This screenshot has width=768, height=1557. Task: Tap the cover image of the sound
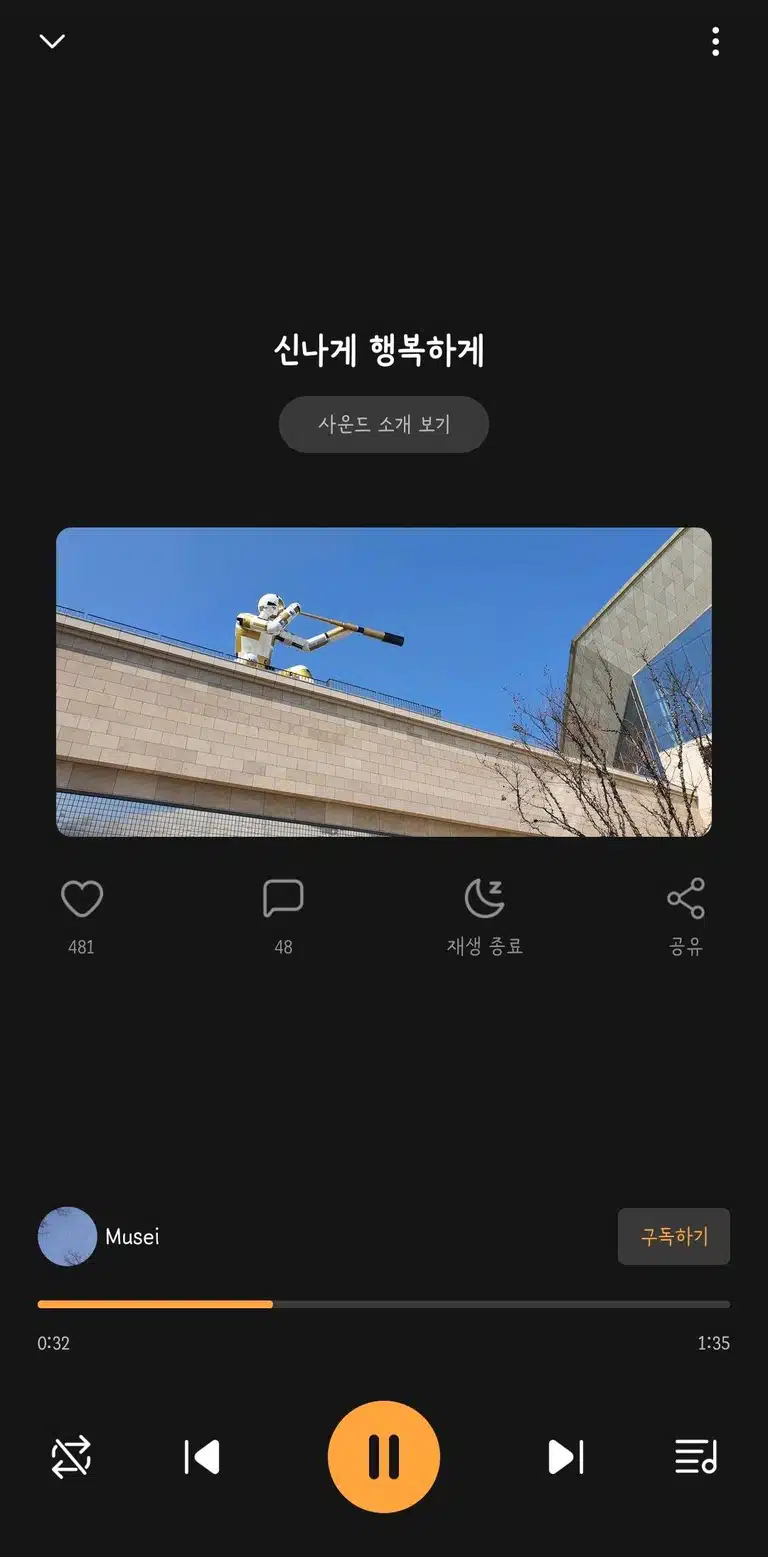coord(384,682)
